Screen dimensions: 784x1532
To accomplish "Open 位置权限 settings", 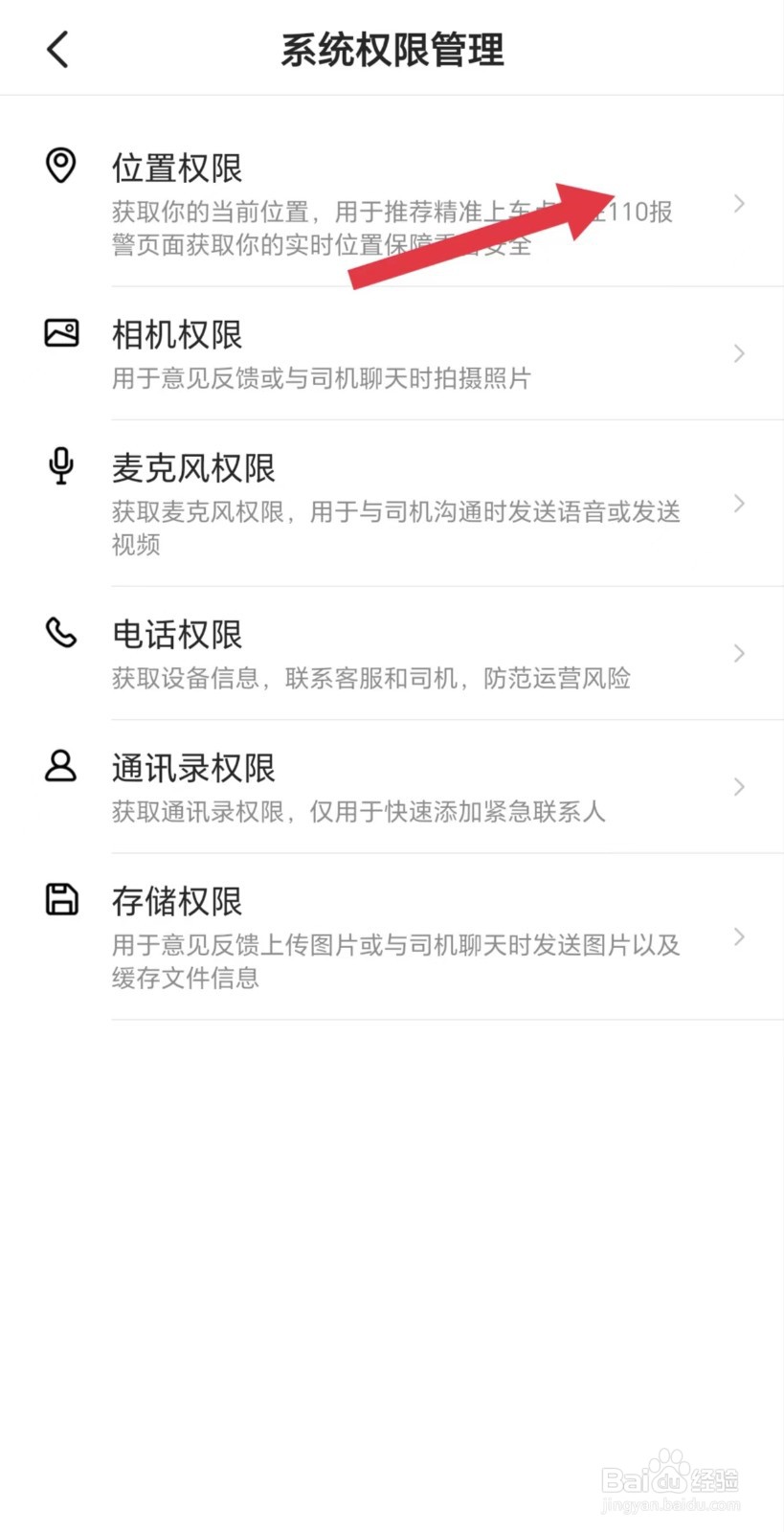I will (392, 203).
